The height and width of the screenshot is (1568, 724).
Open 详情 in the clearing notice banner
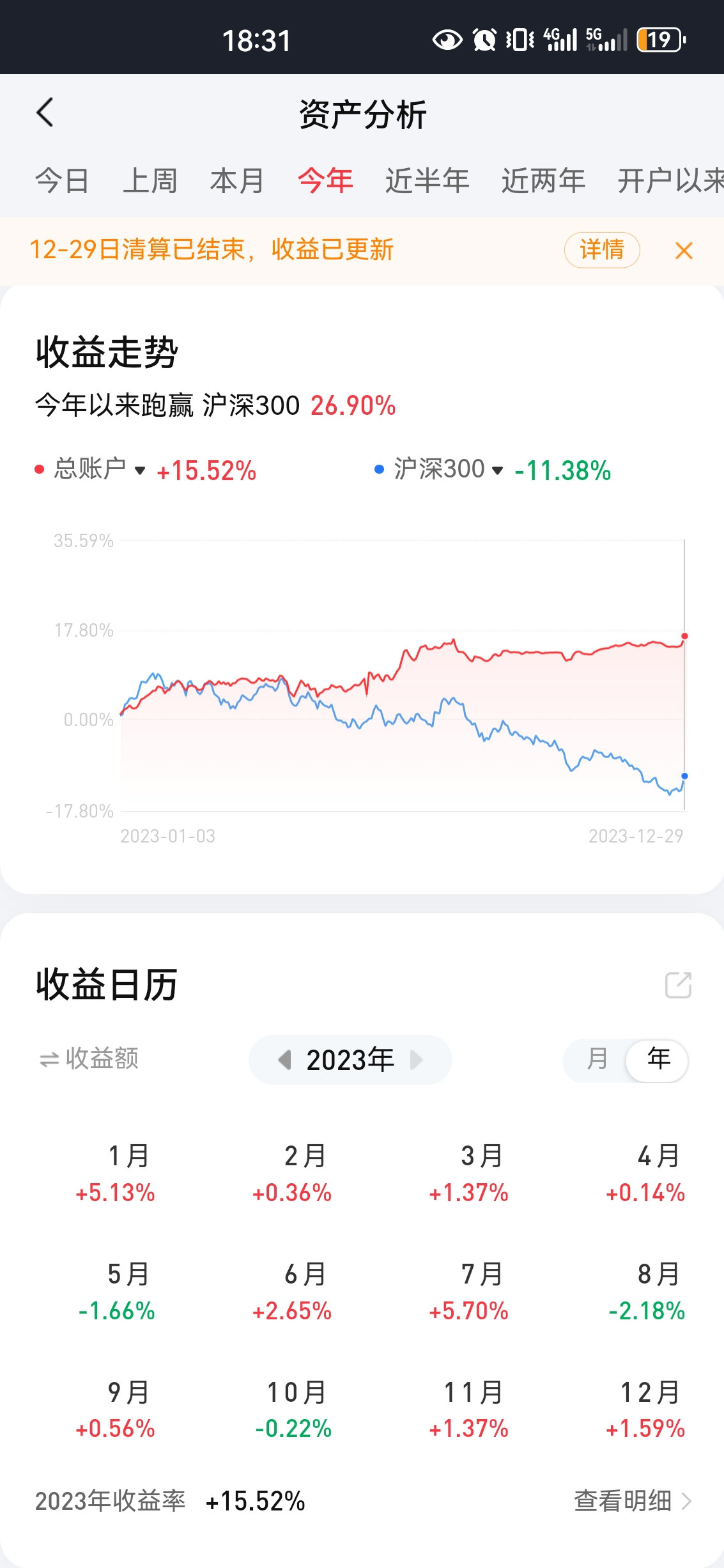pos(601,250)
